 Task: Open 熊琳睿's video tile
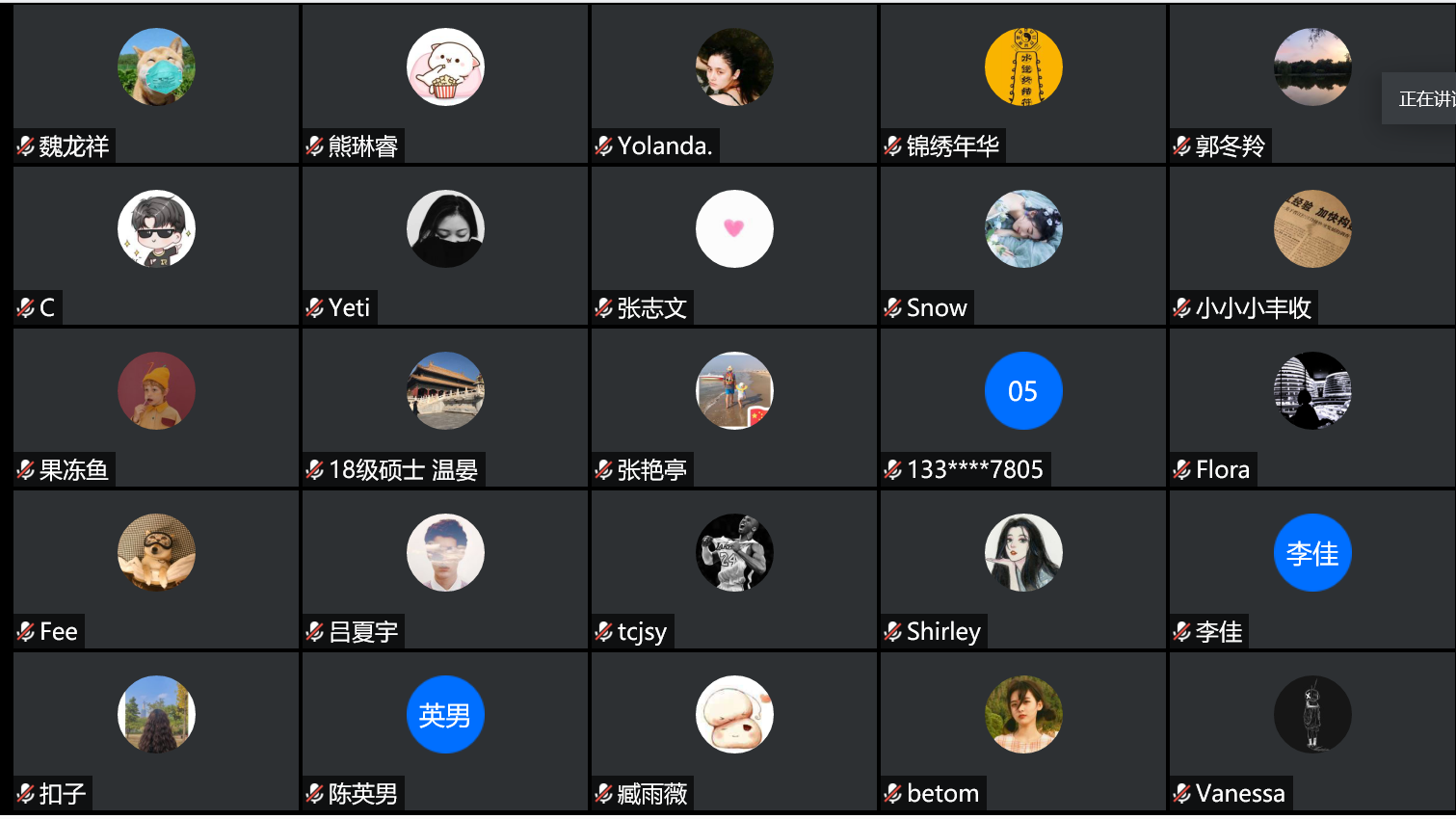pos(445,83)
